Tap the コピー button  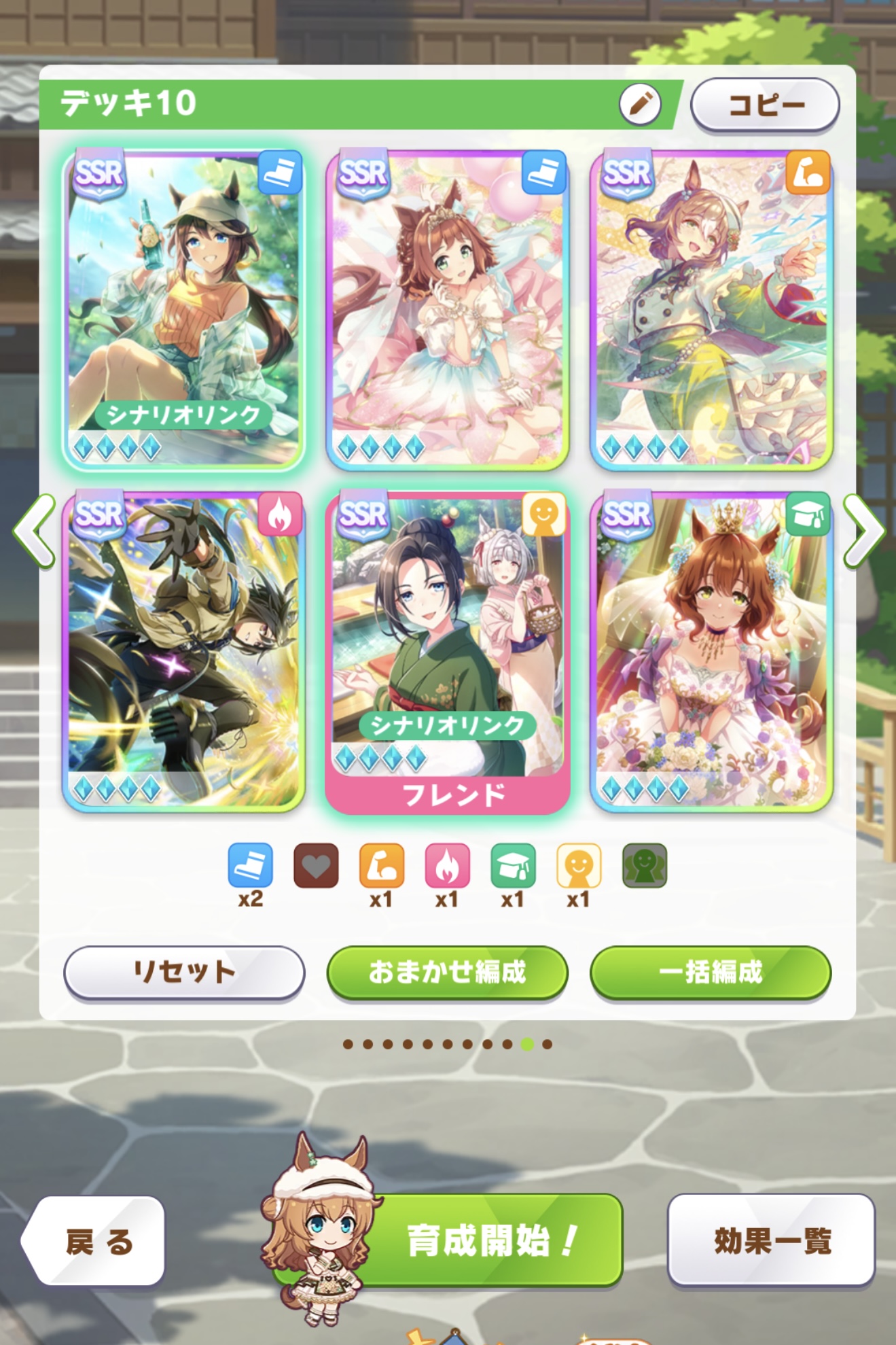click(765, 105)
